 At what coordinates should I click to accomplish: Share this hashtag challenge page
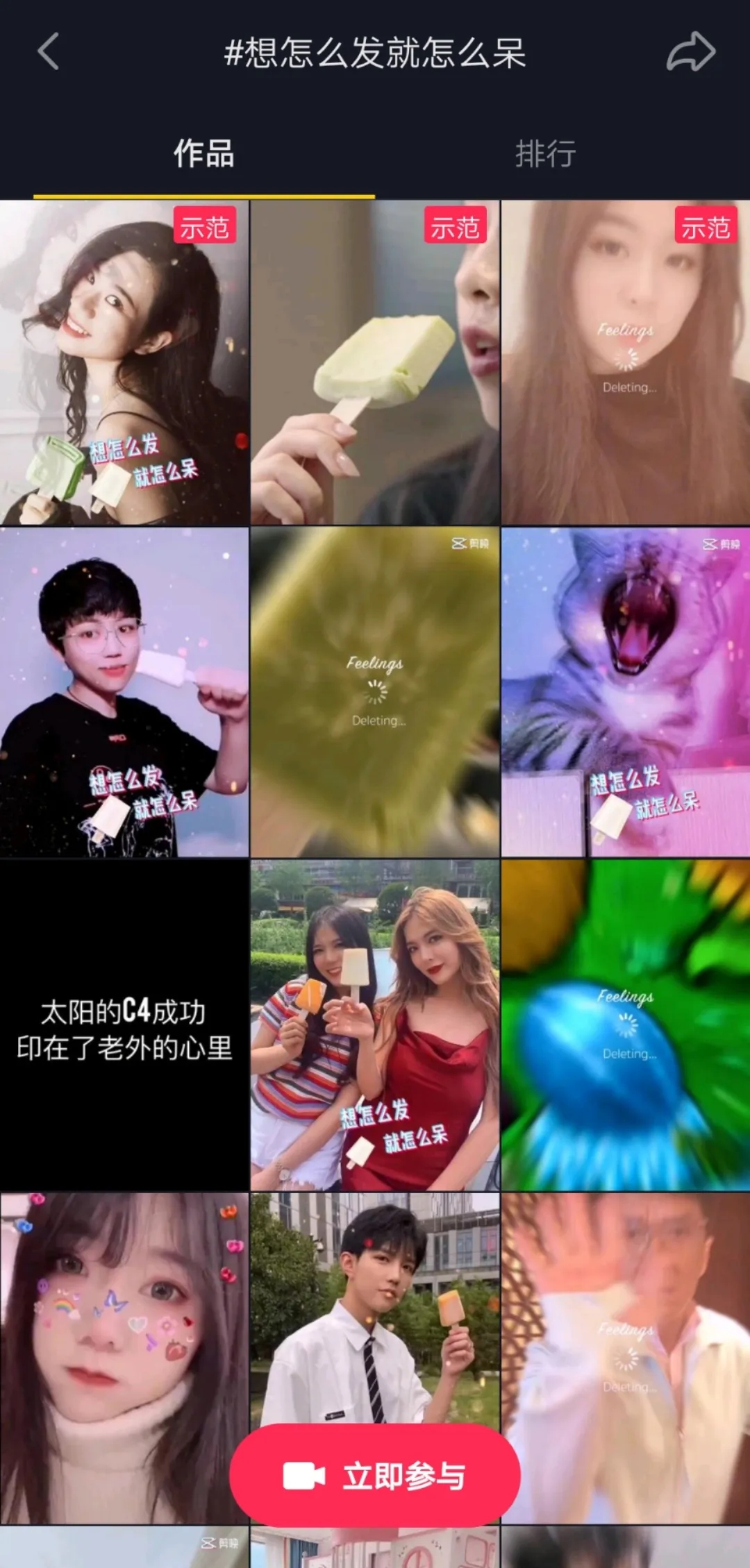(x=690, y=52)
